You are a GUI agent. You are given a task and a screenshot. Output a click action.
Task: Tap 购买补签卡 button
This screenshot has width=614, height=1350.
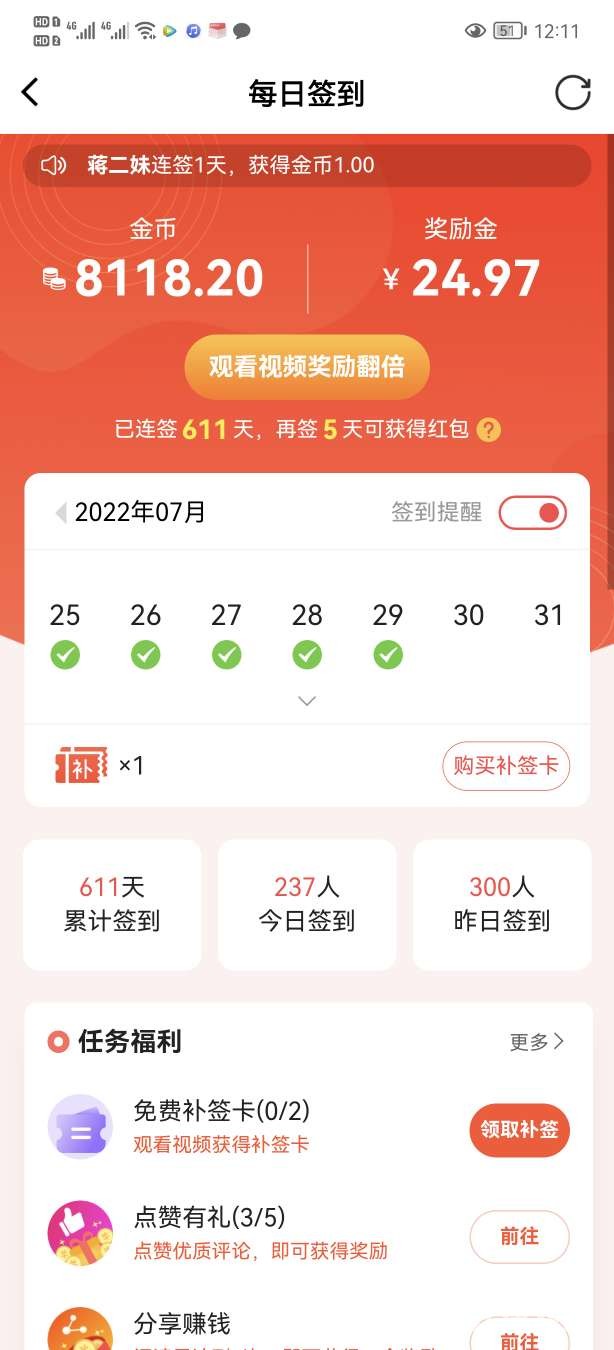[506, 767]
